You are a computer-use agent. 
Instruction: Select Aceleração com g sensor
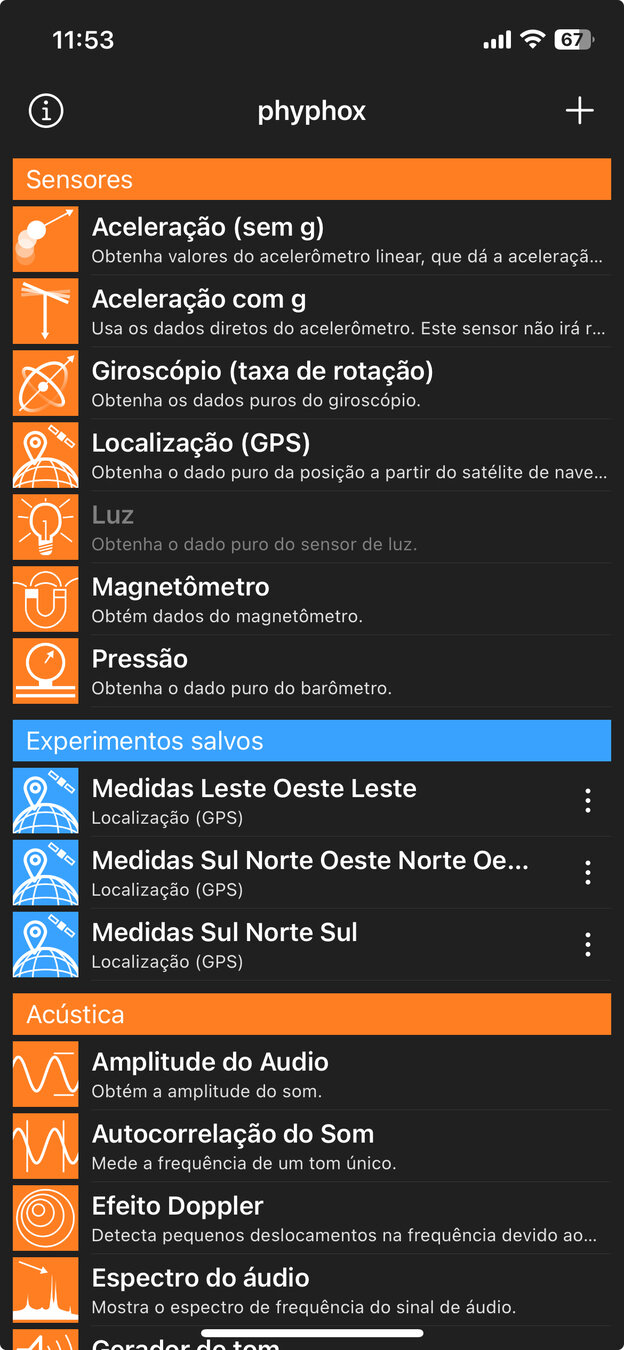(310, 312)
